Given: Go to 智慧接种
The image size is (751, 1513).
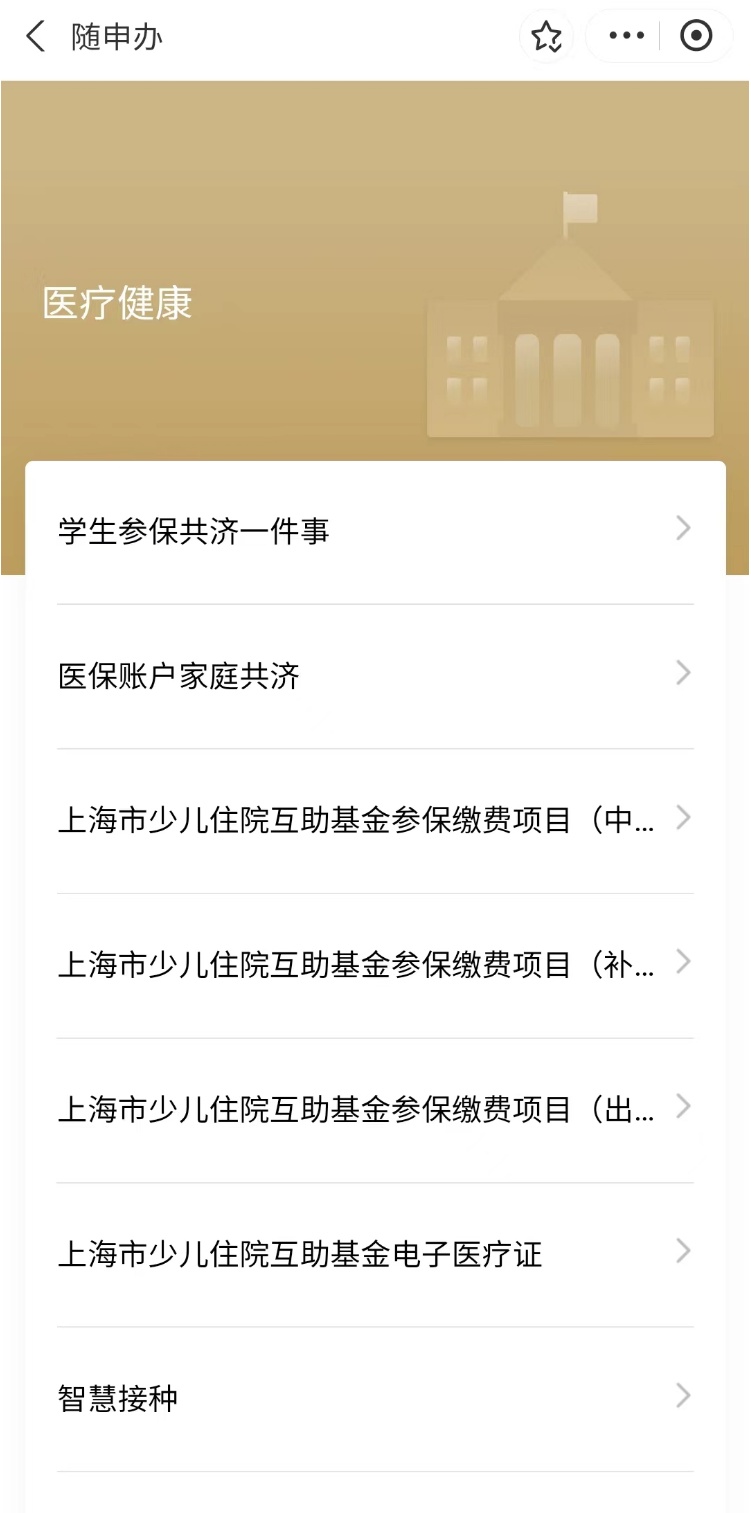Looking at the screenshot, I should (375, 1398).
